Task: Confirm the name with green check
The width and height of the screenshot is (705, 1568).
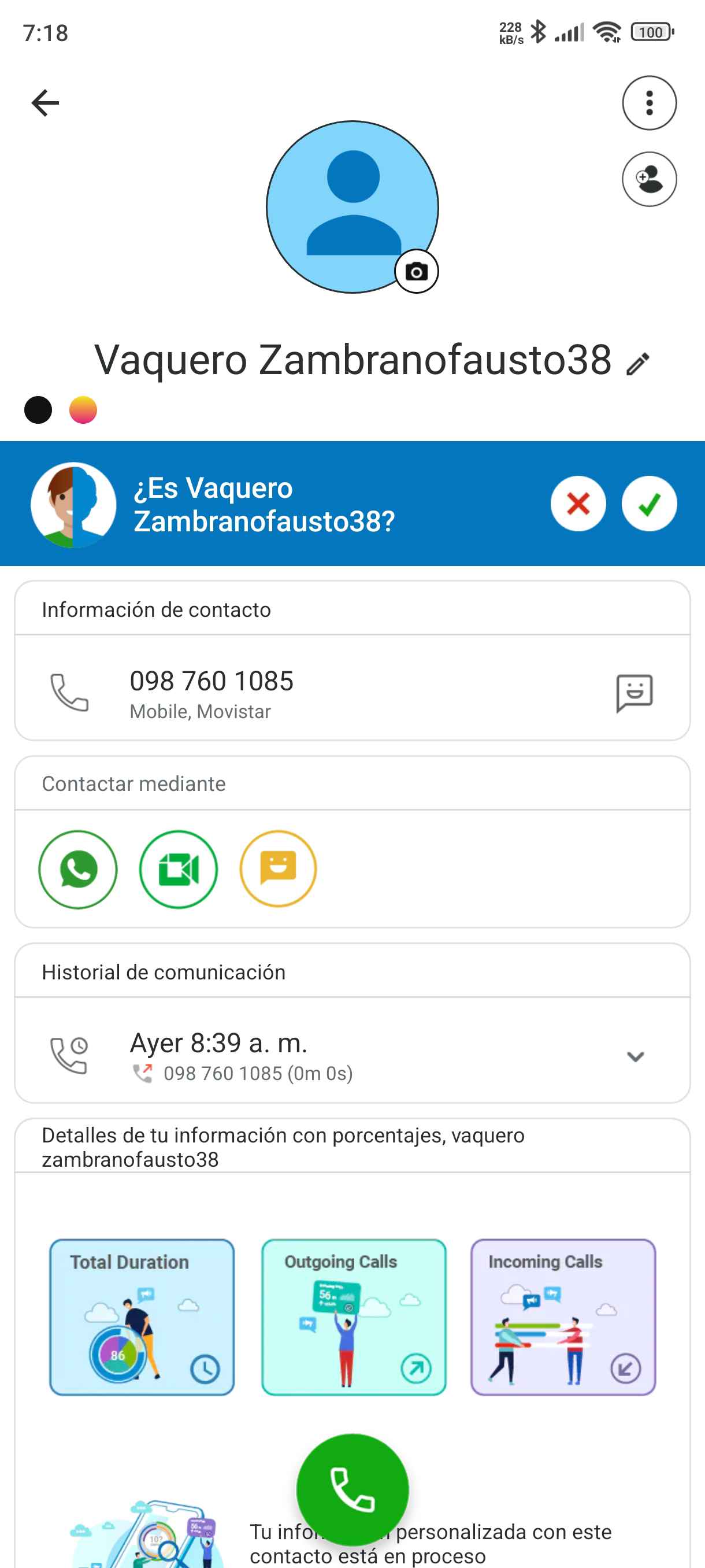Action: click(x=649, y=504)
